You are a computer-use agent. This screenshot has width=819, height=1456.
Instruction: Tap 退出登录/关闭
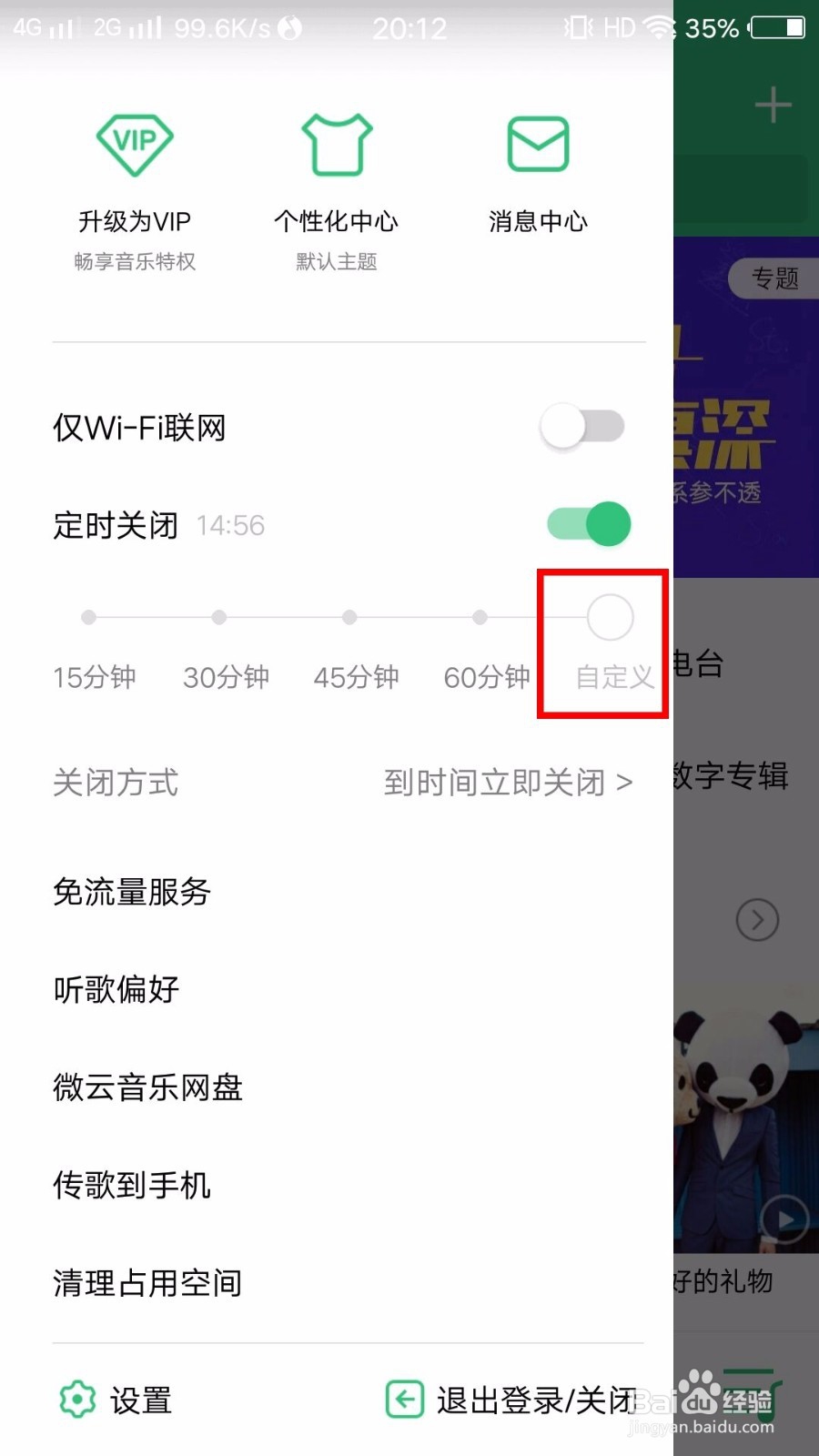click(532, 1399)
